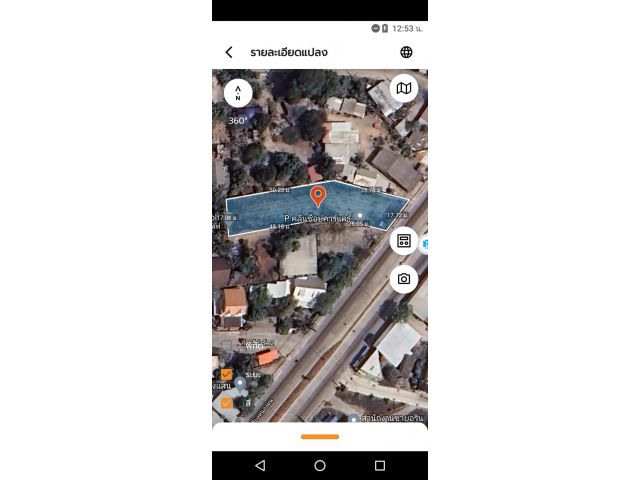Go back from the parcel details screen
Viewport: 640px width, 480px height.
[229, 52]
